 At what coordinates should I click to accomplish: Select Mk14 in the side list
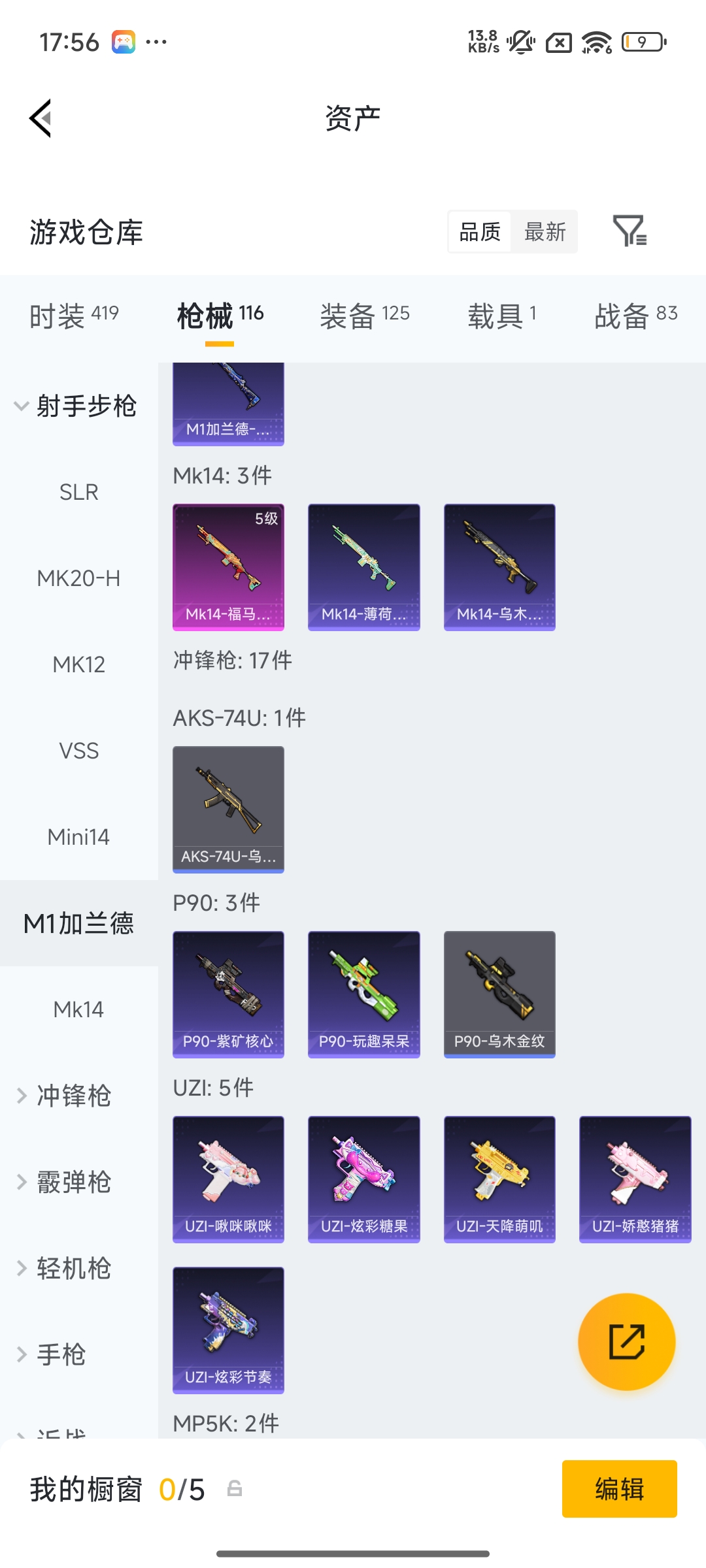tap(78, 1009)
